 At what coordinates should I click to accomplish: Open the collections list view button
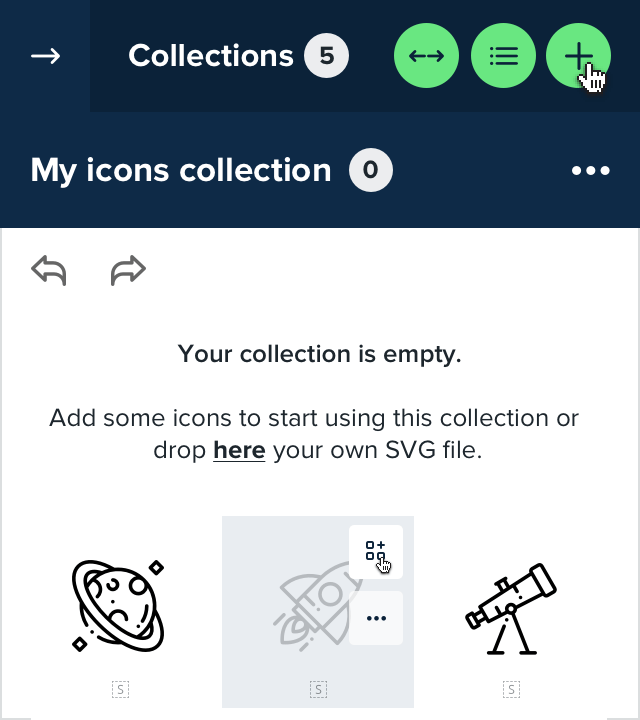point(503,56)
